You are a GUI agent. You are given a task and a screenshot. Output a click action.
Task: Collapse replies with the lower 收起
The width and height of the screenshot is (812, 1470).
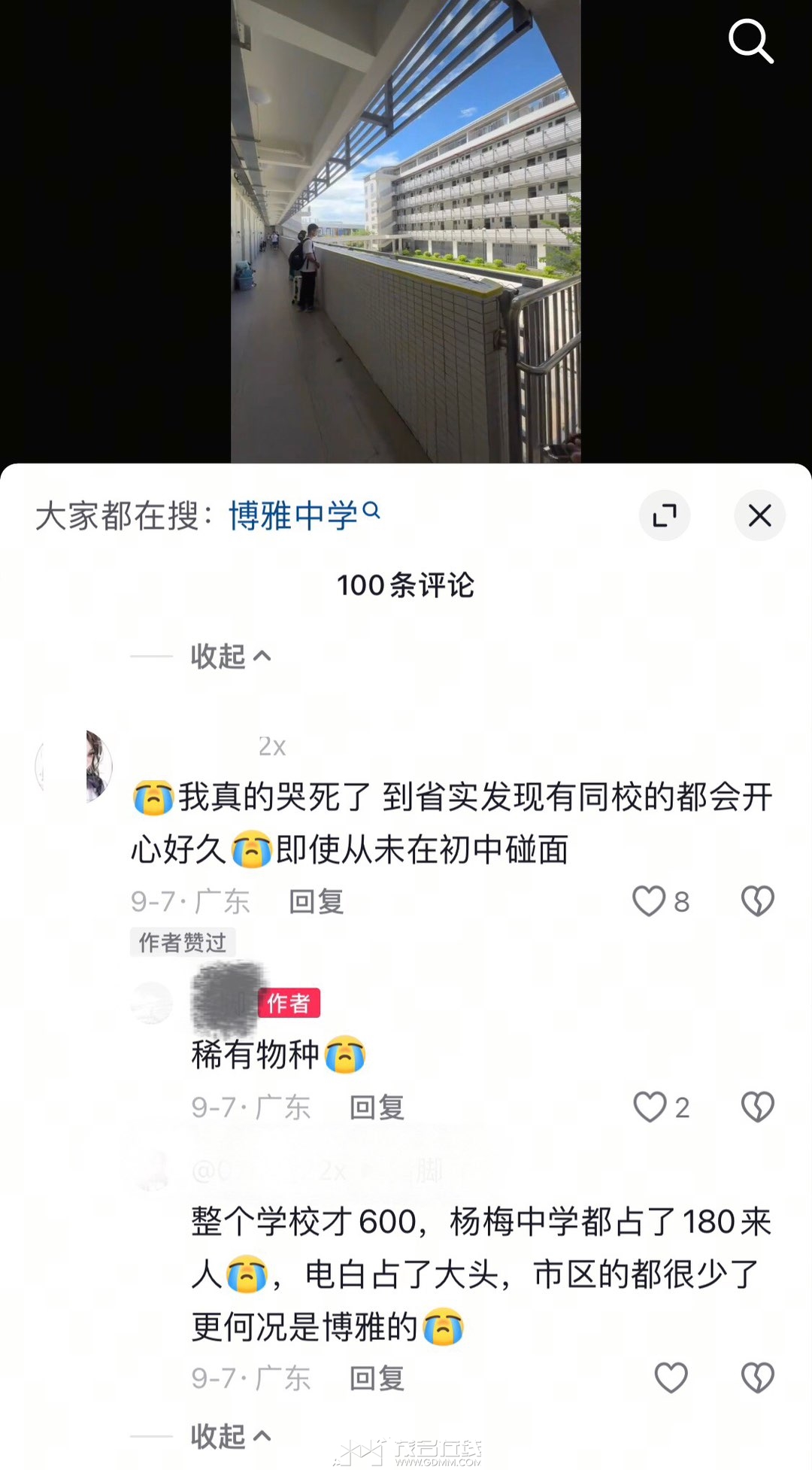click(x=229, y=1436)
